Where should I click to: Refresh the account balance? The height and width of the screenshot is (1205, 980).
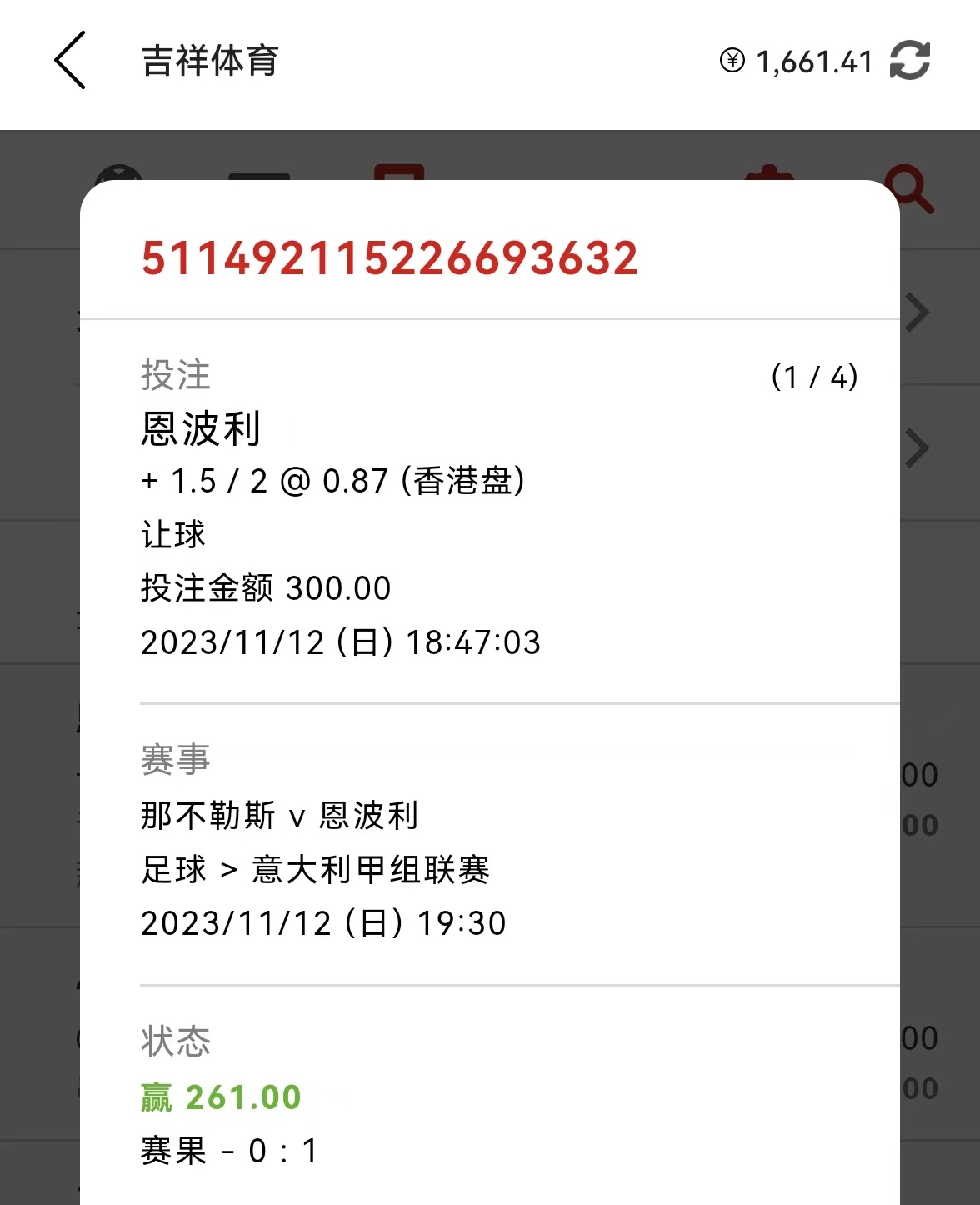point(909,61)
